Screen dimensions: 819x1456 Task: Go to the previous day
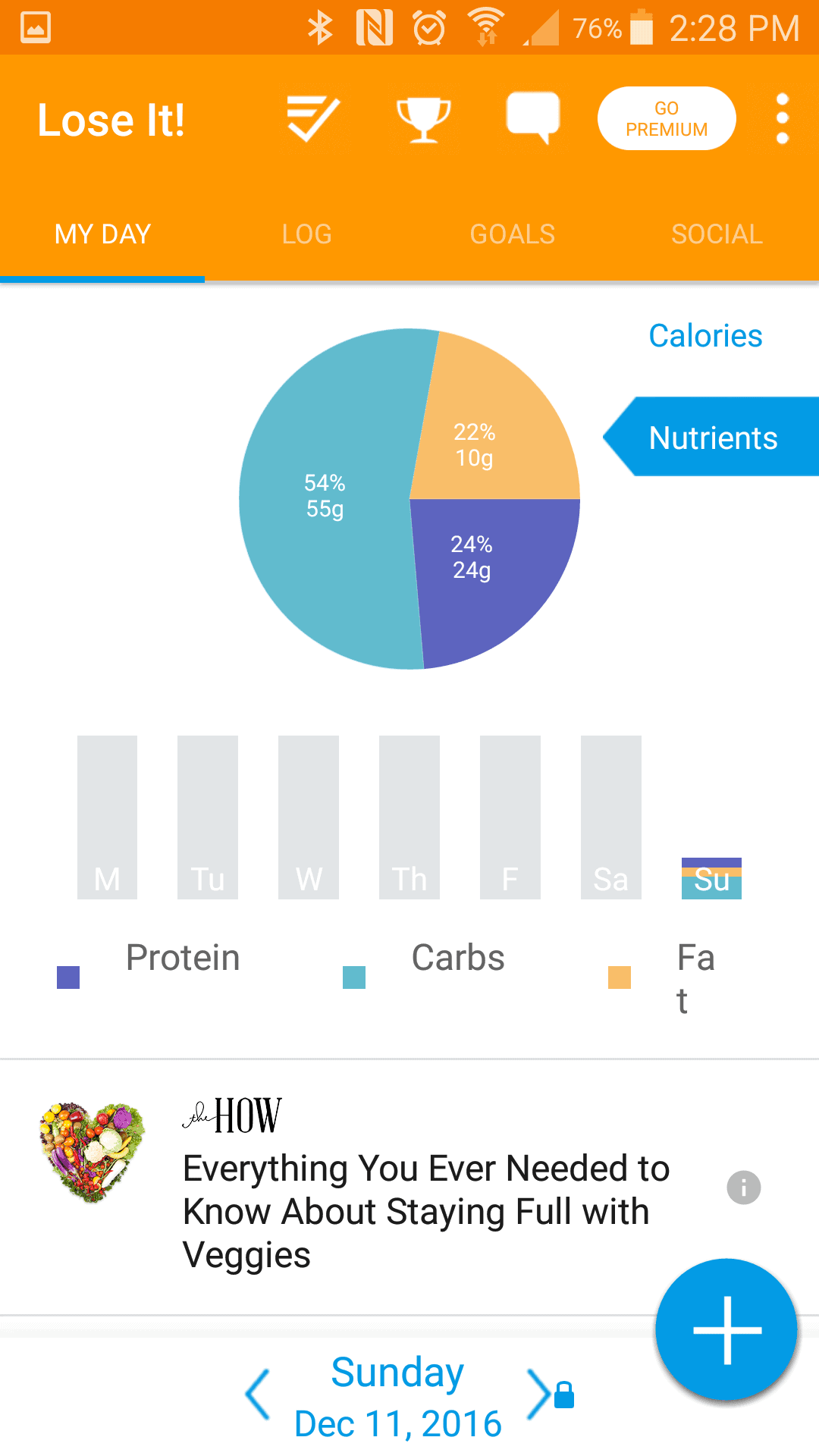click(x=258, y=1394)
